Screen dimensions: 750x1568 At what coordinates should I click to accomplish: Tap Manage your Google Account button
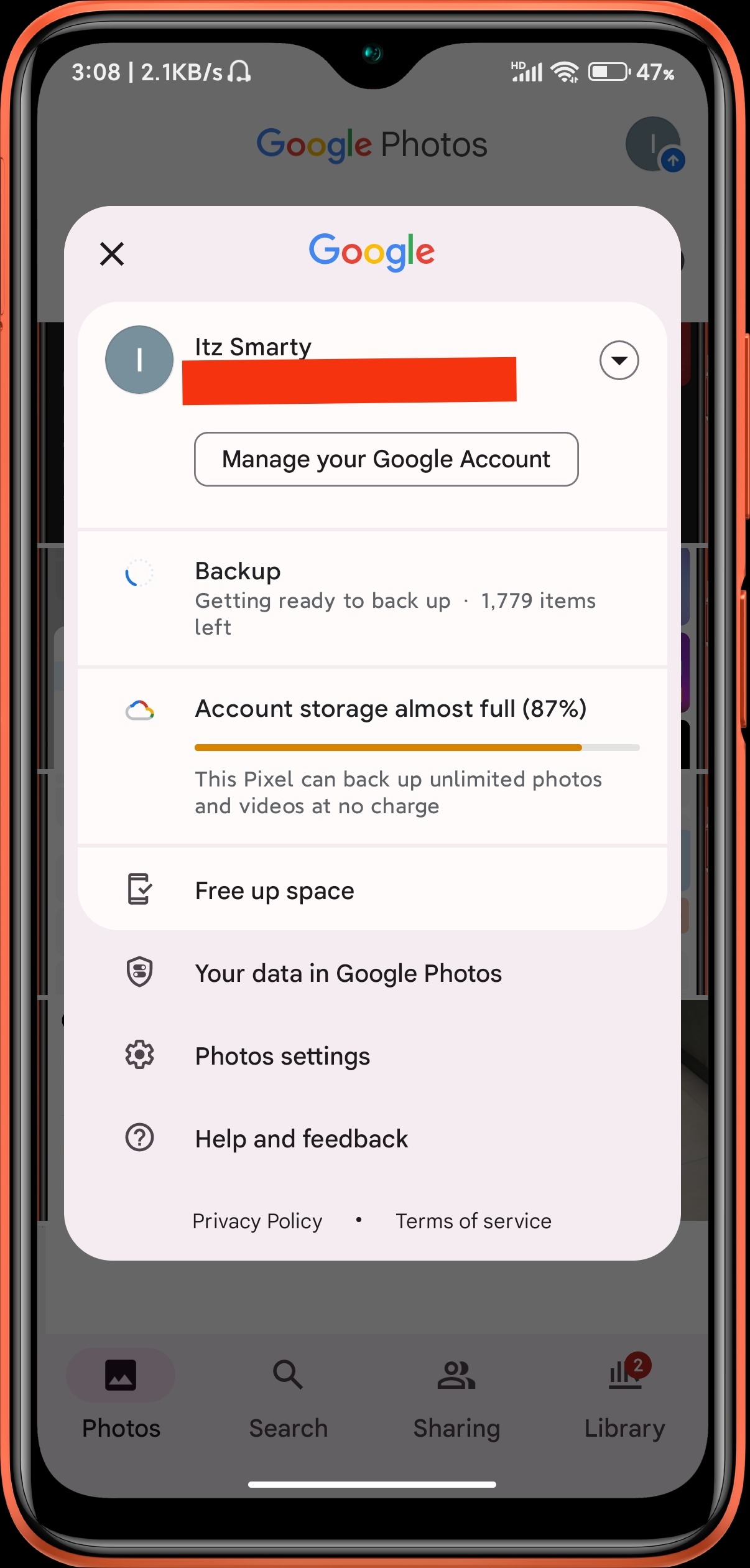386,459
